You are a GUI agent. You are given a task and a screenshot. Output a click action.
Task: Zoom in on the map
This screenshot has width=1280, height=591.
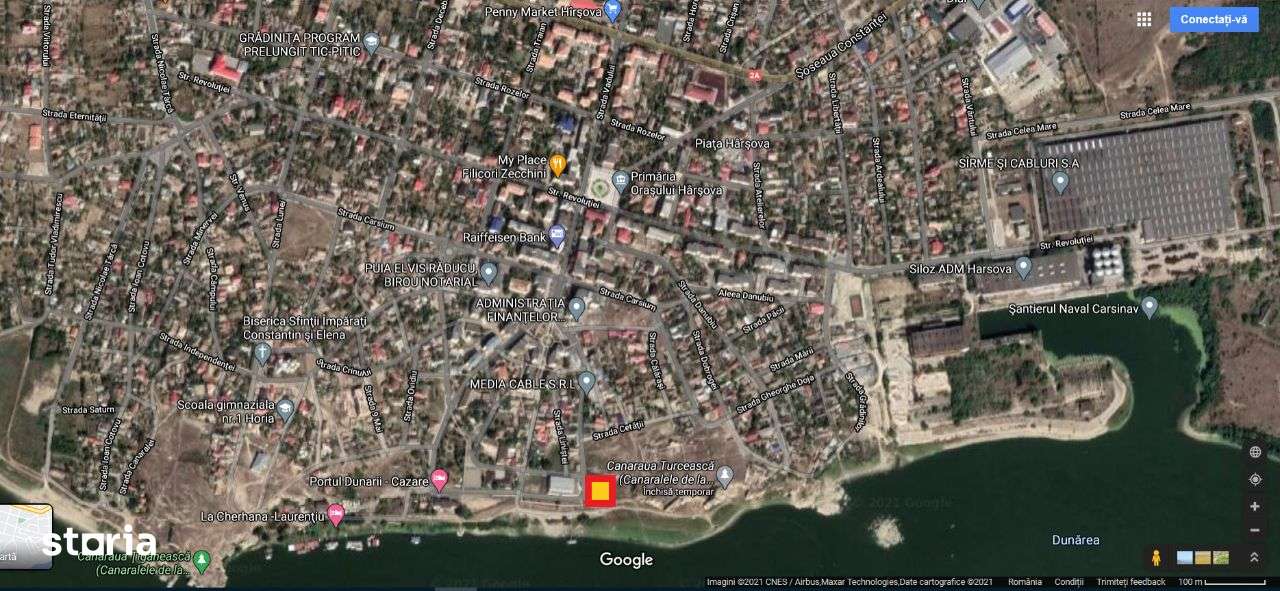coord(1255,506)
